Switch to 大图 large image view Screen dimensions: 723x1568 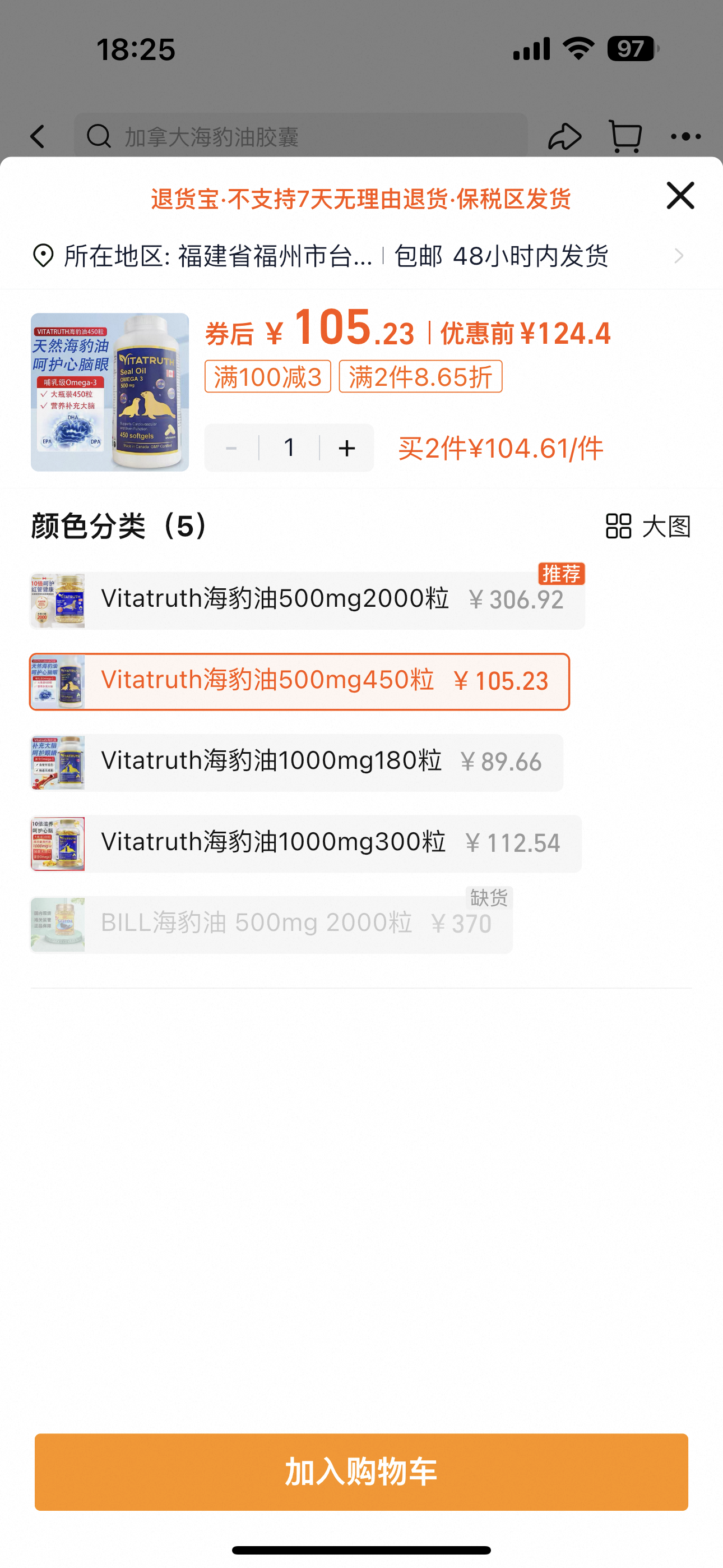click(648, 526)
